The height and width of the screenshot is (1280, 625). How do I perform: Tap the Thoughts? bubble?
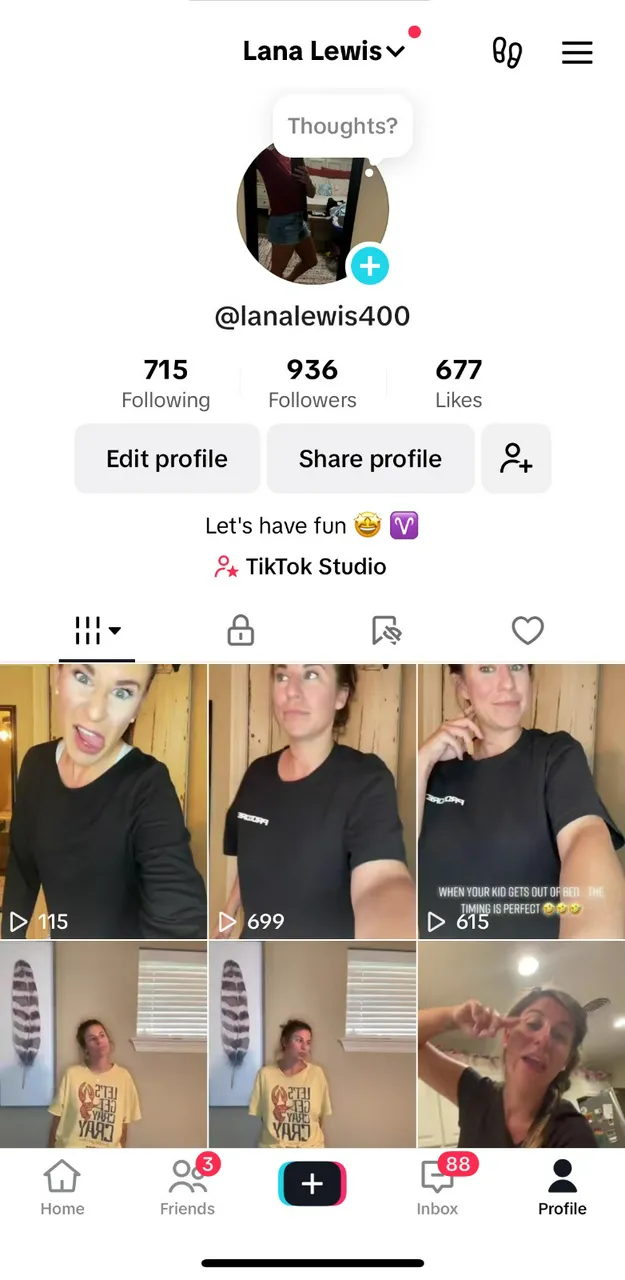coord(342,126)
